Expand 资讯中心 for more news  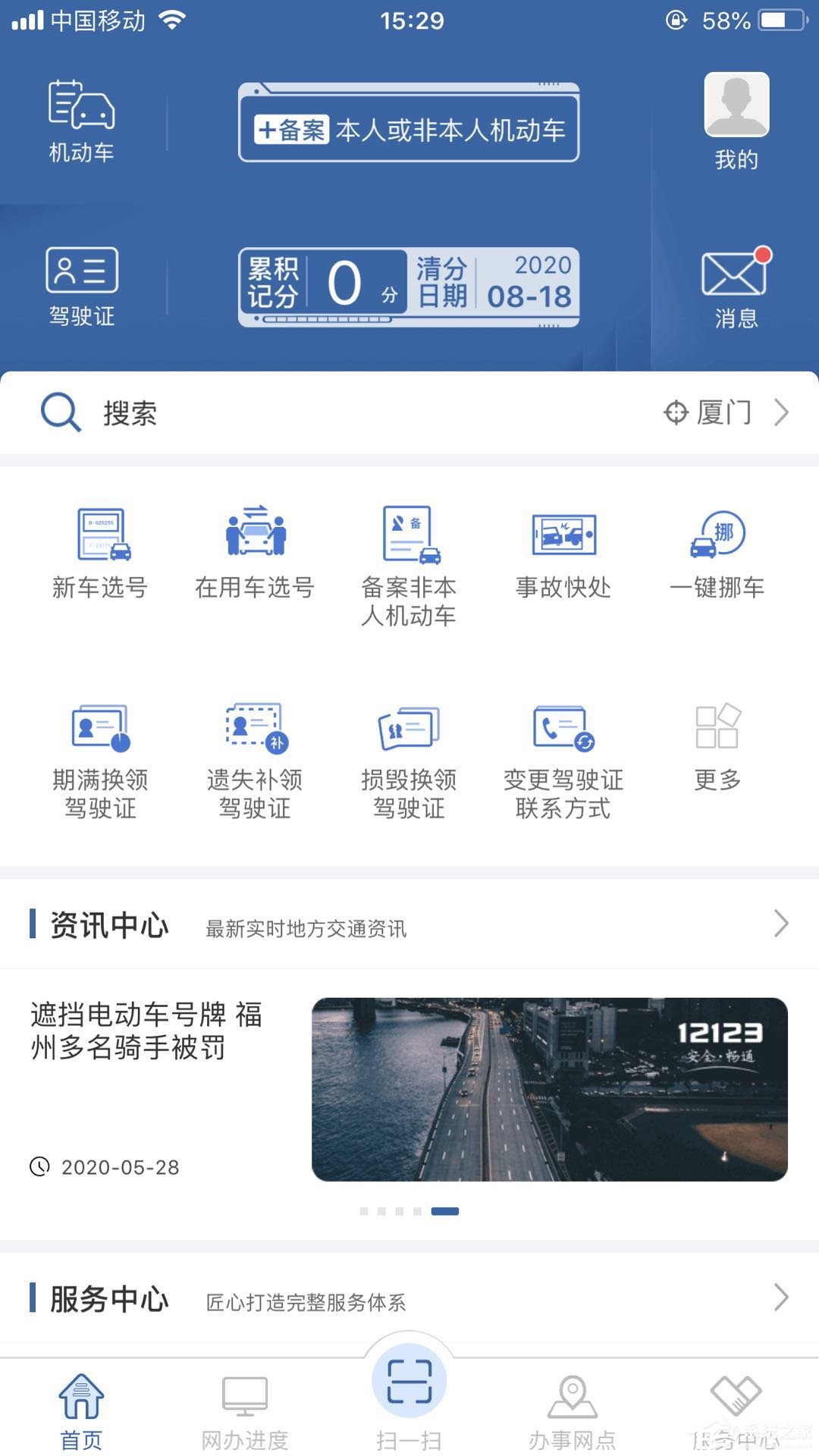click(782, 924)
